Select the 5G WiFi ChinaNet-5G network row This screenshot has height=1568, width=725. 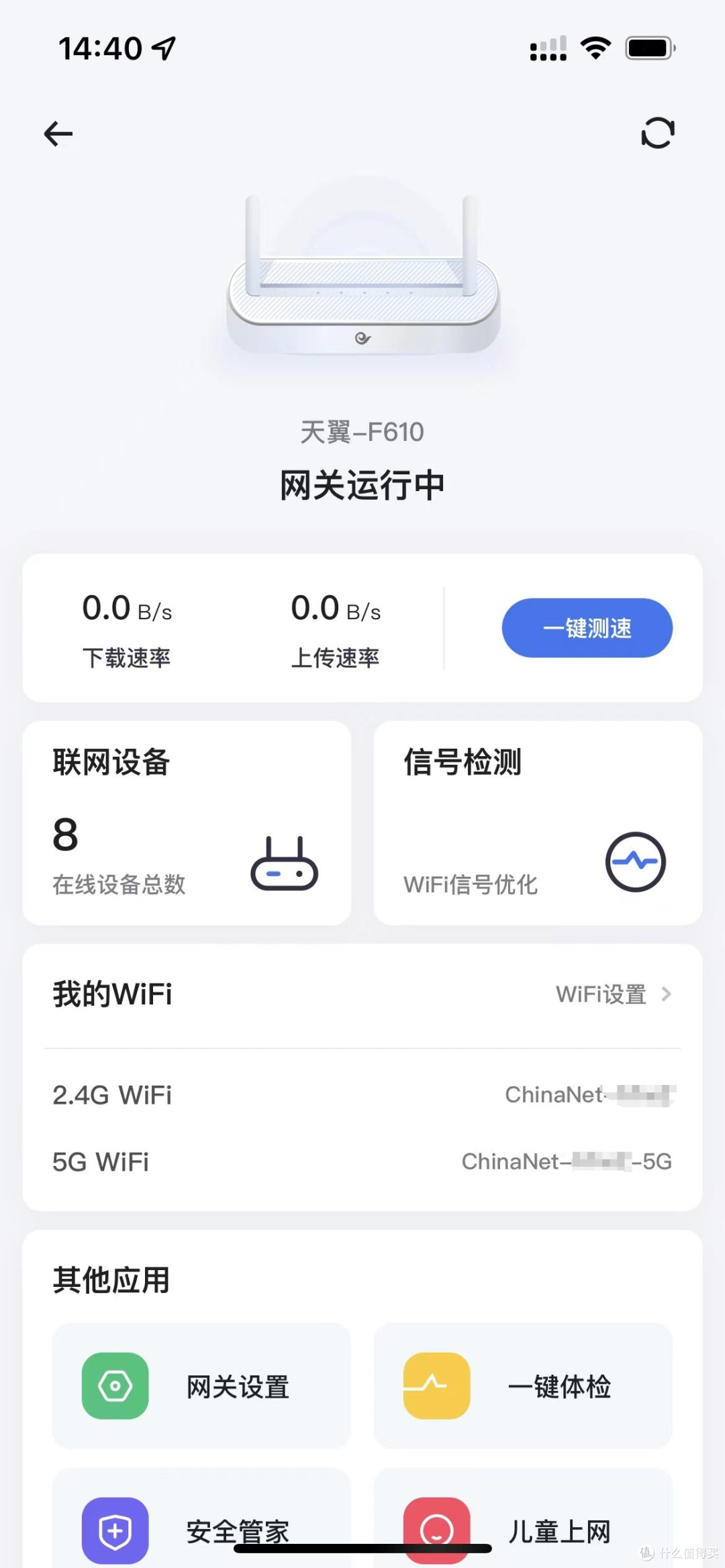(362, 1161)
